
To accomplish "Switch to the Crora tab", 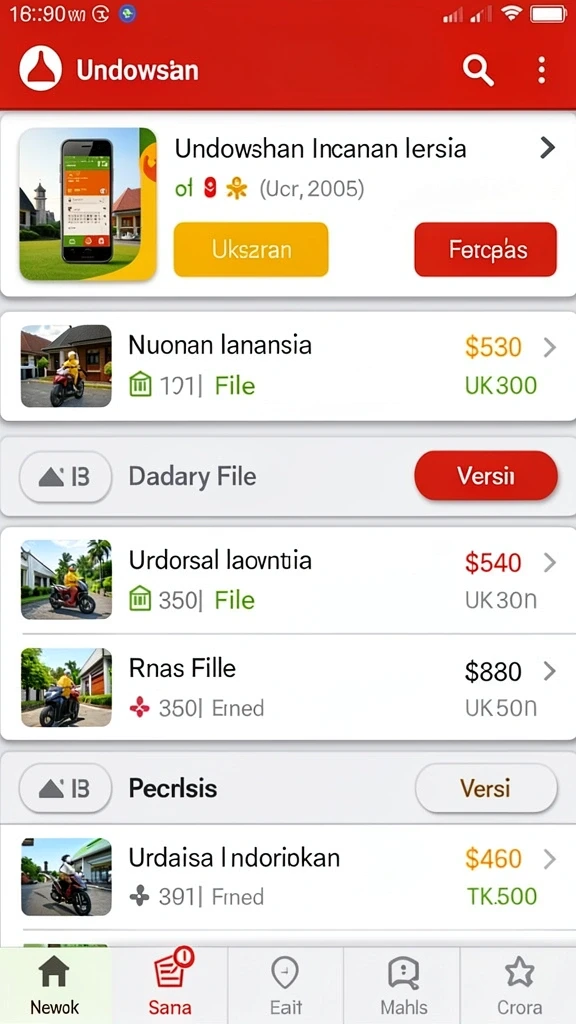I will [x=519, y=985].
